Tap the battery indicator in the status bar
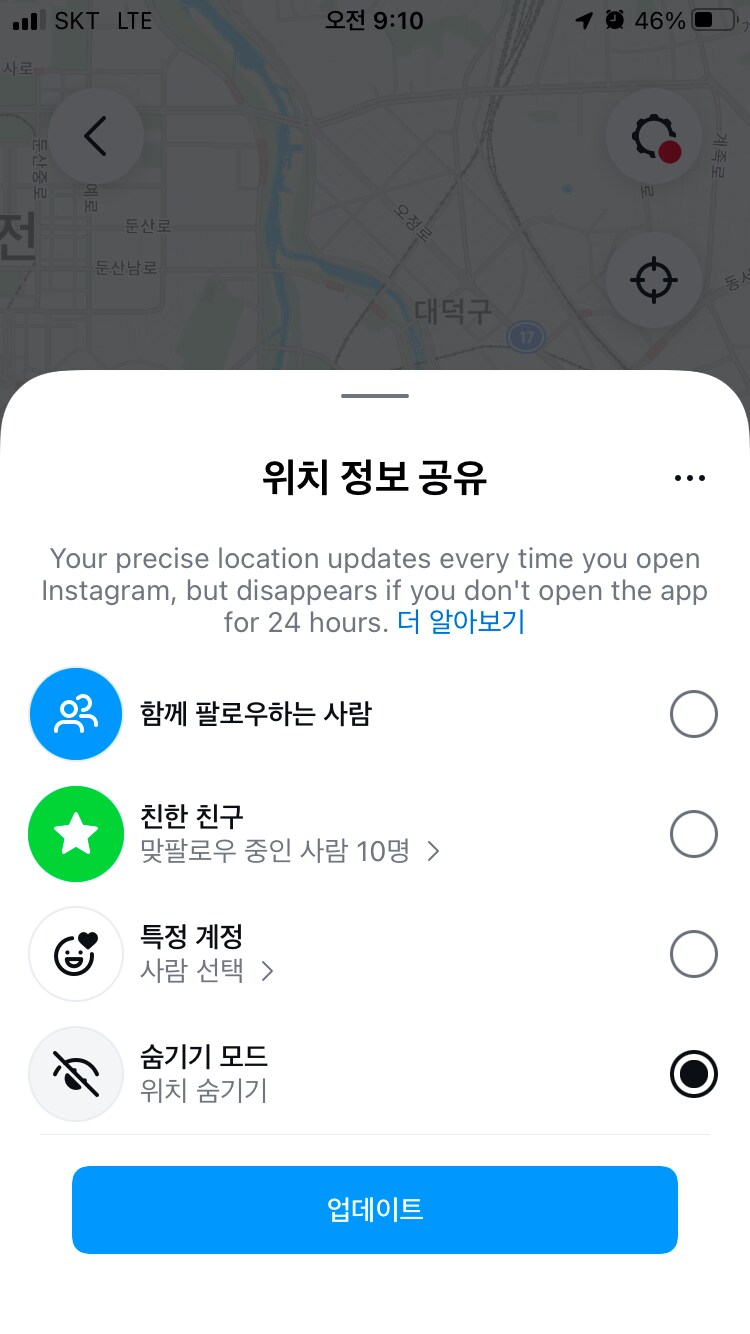The width and height of the screenshot is (750, 1334). pos(714,19)
